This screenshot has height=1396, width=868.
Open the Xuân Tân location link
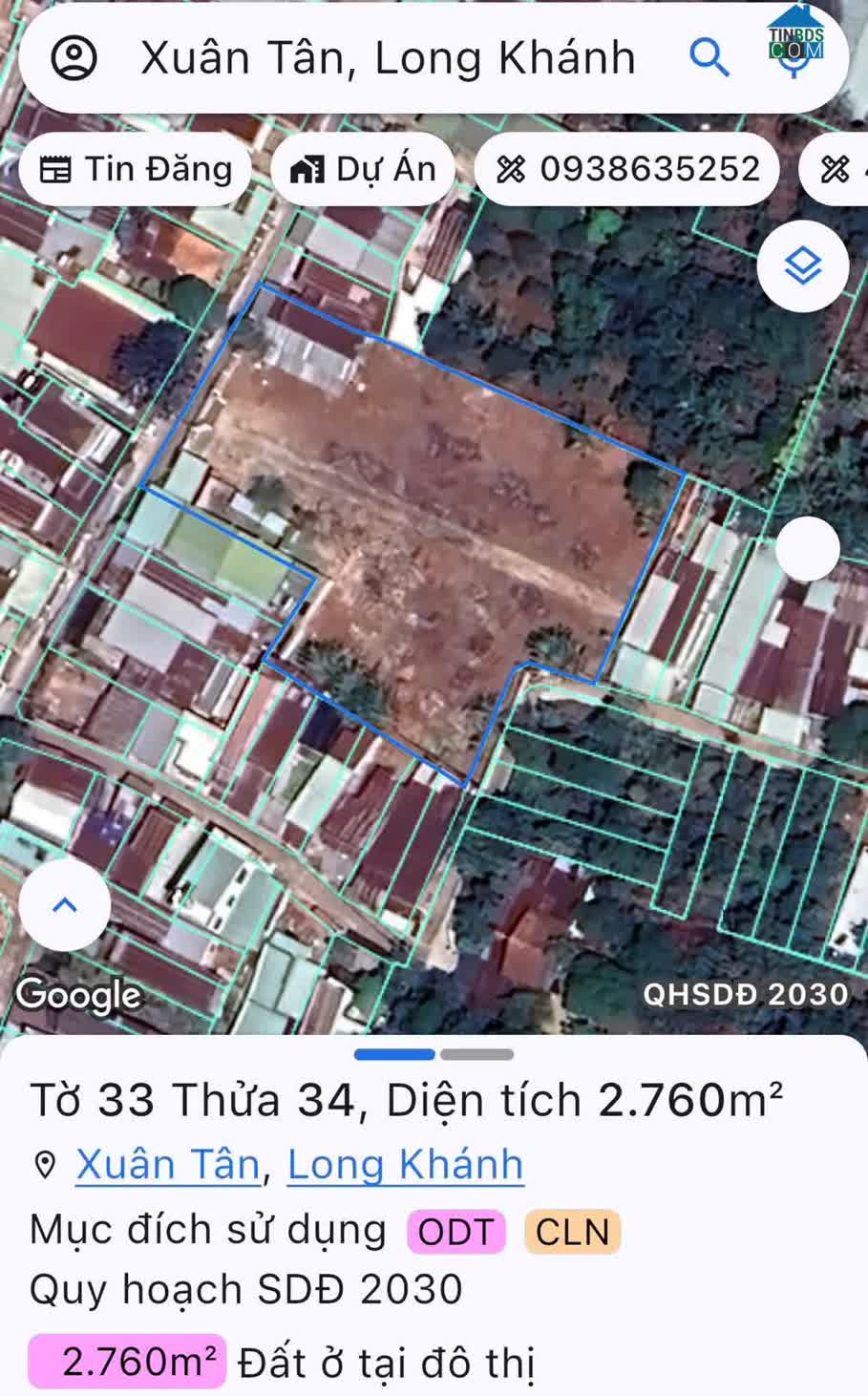pyautogui.click(x=168, y=1165)
